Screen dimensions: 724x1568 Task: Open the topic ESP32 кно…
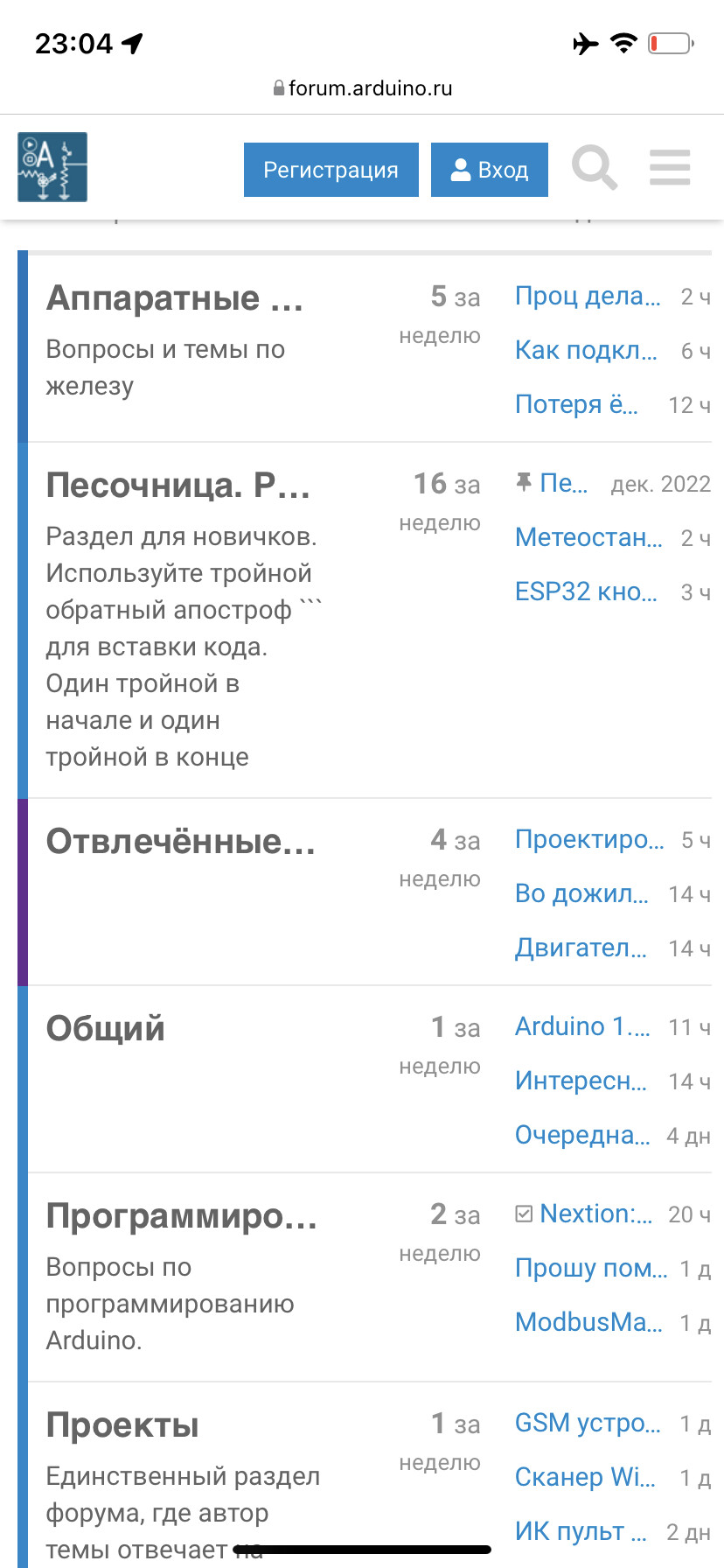(586, 591)
